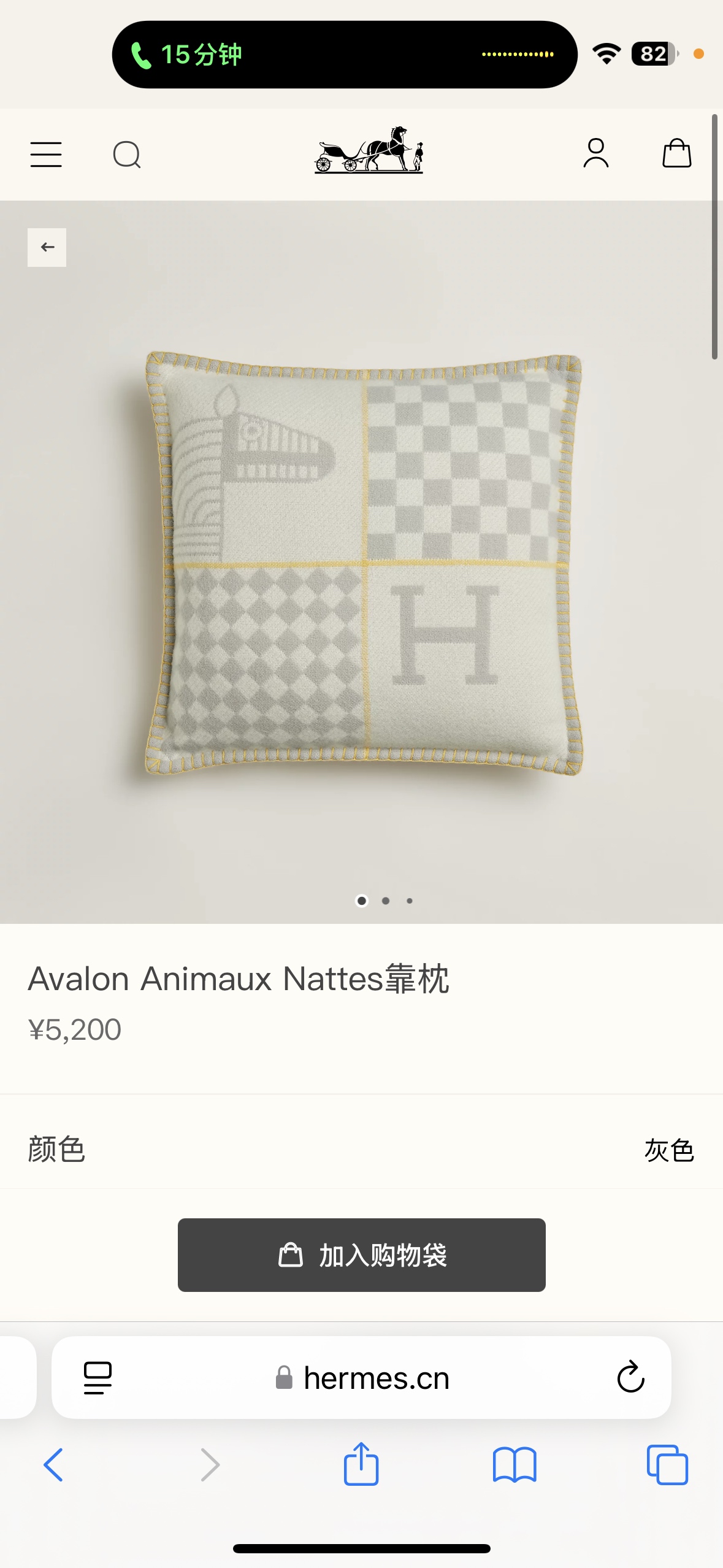Tap the hermes.cn address bar
723x1568 pixels.
point(377,1378)
